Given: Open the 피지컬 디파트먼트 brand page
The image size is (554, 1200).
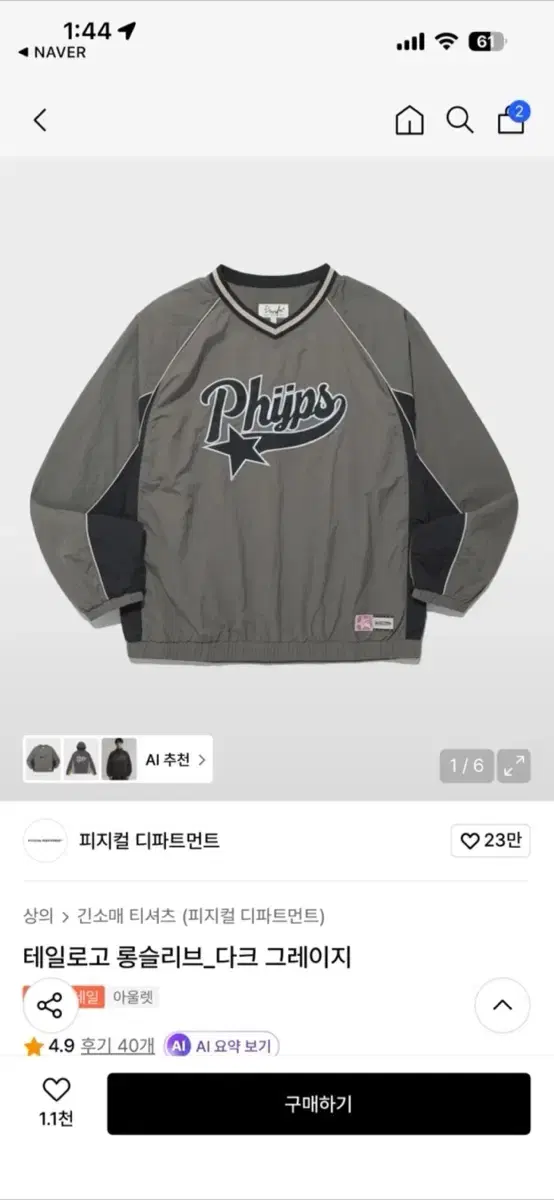Looking at the screenshot, I should [x=149, y=841].
